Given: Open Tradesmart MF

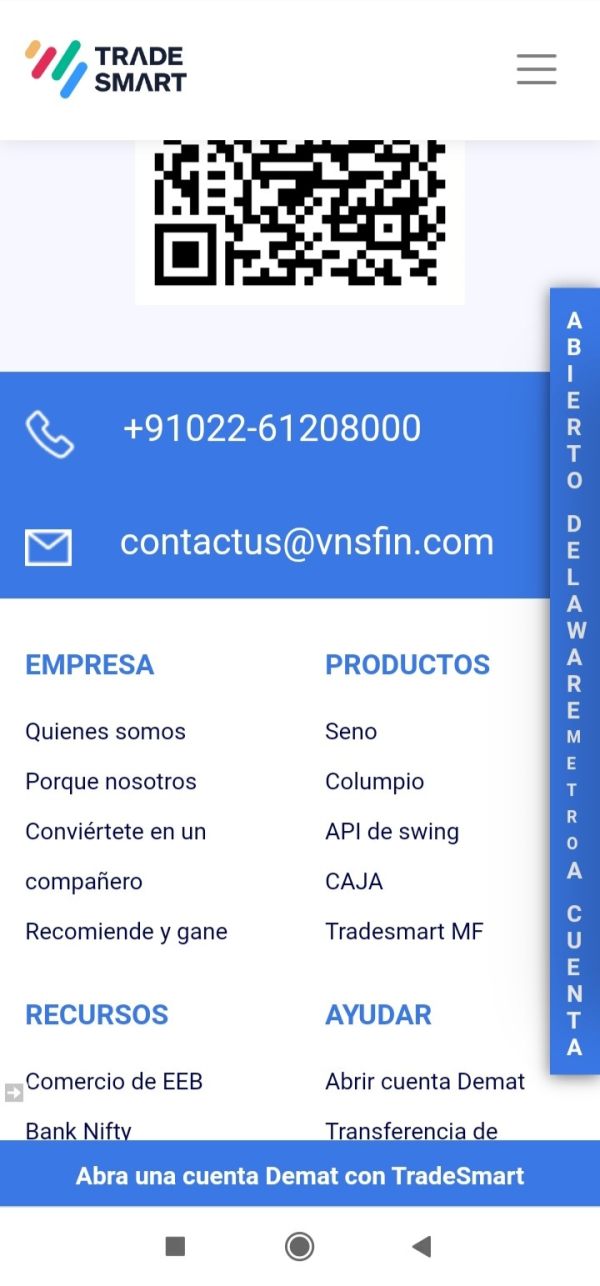Looking at the screenshot, I should coord(404,931).
